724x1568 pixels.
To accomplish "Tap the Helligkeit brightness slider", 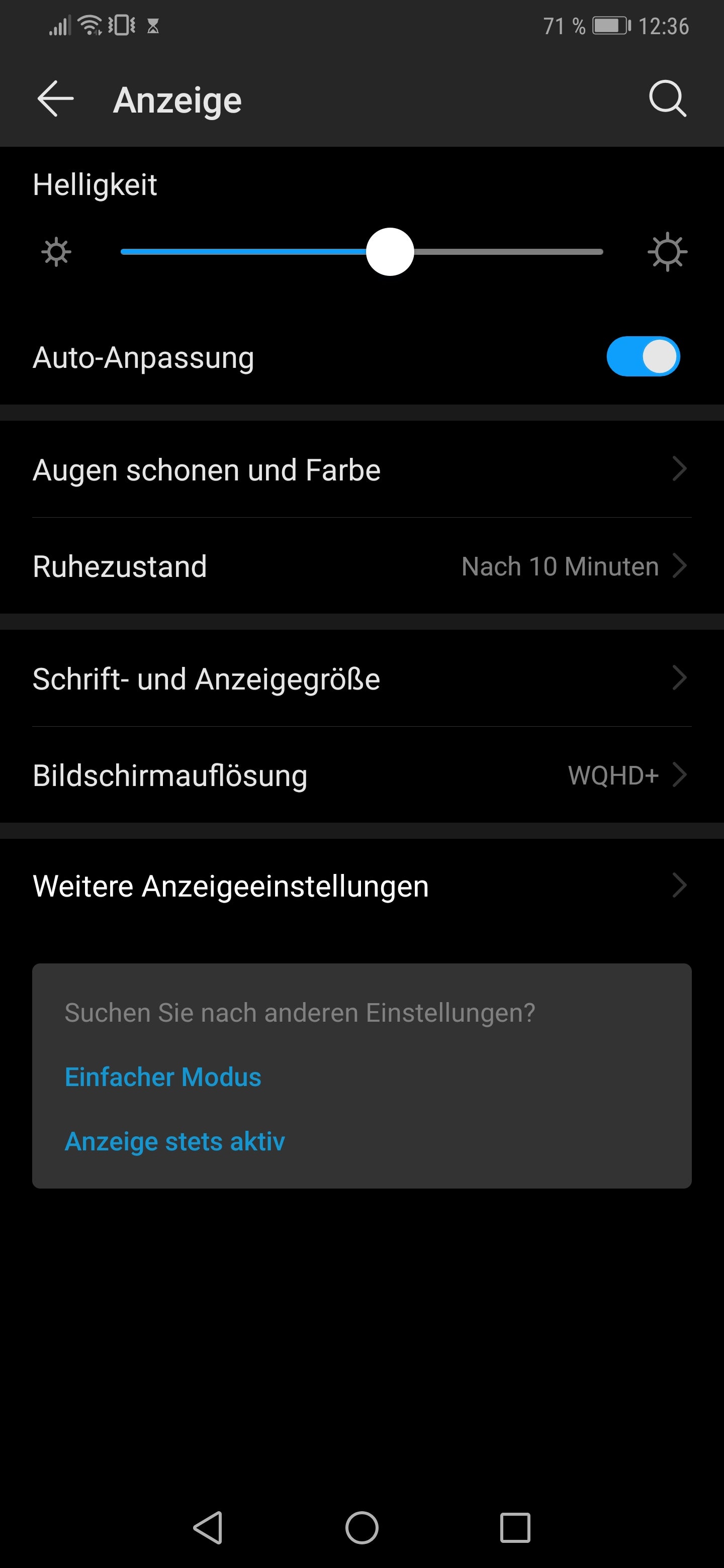I will (361, 252).
